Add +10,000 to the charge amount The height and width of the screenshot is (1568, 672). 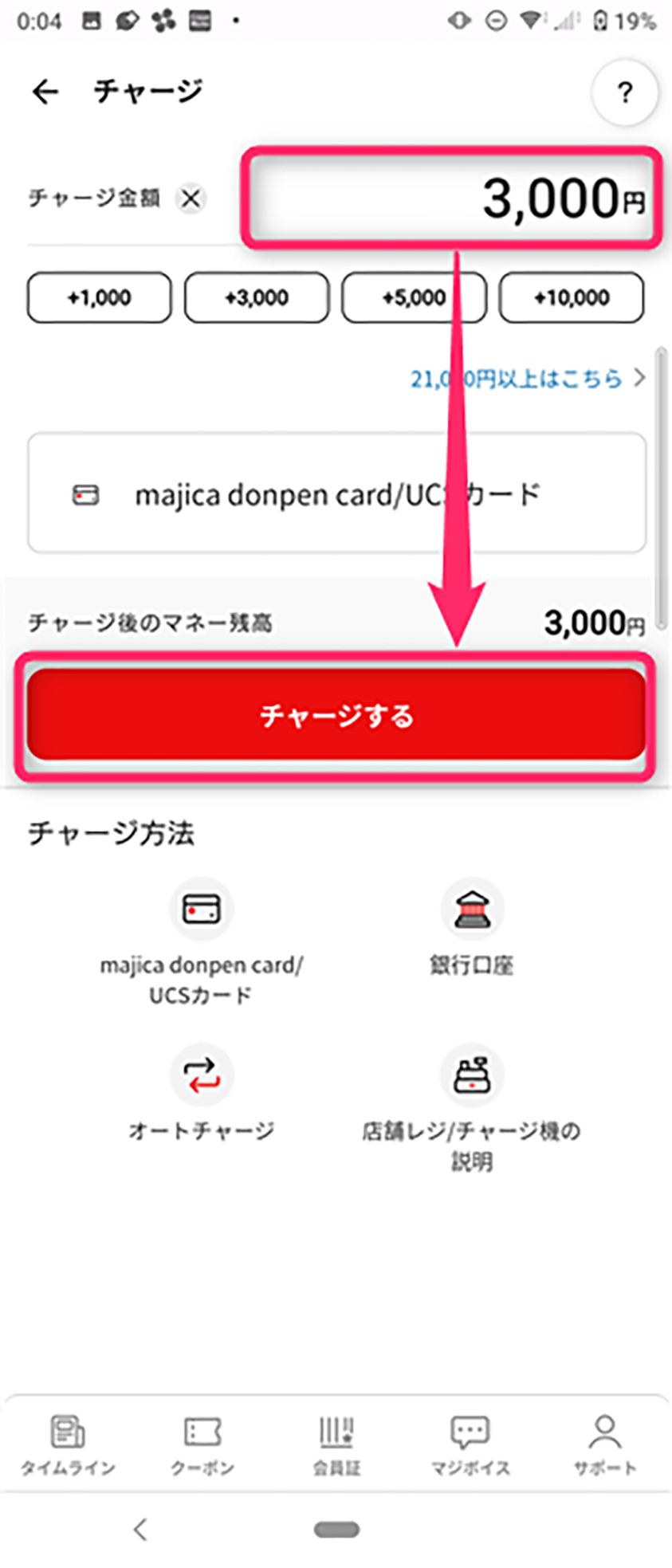point(571,298)
